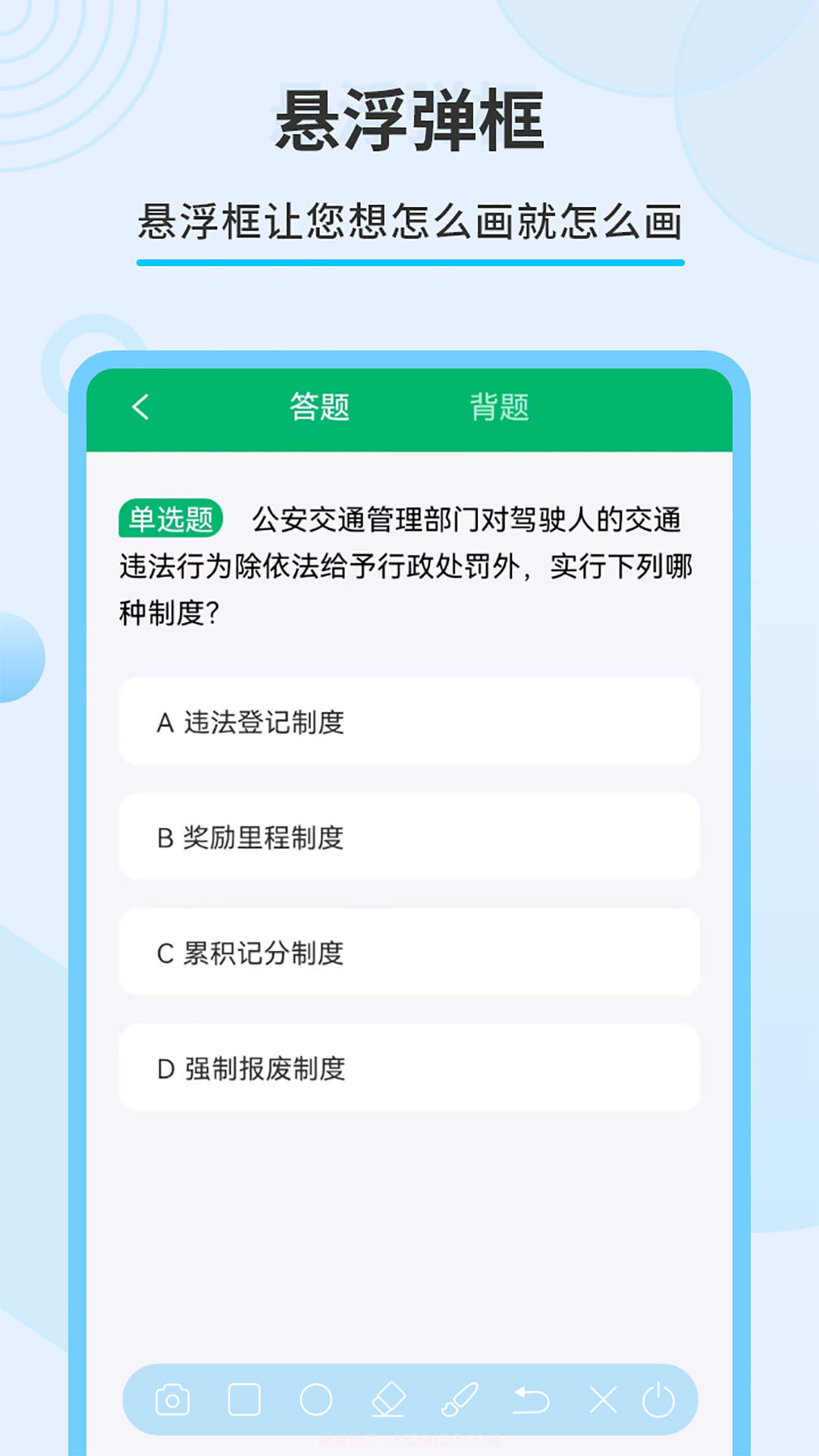Tap the 单选题 label badge
Image resolution: width=819 pixels, height=1456 pixels.
click(x=174, y=516)
